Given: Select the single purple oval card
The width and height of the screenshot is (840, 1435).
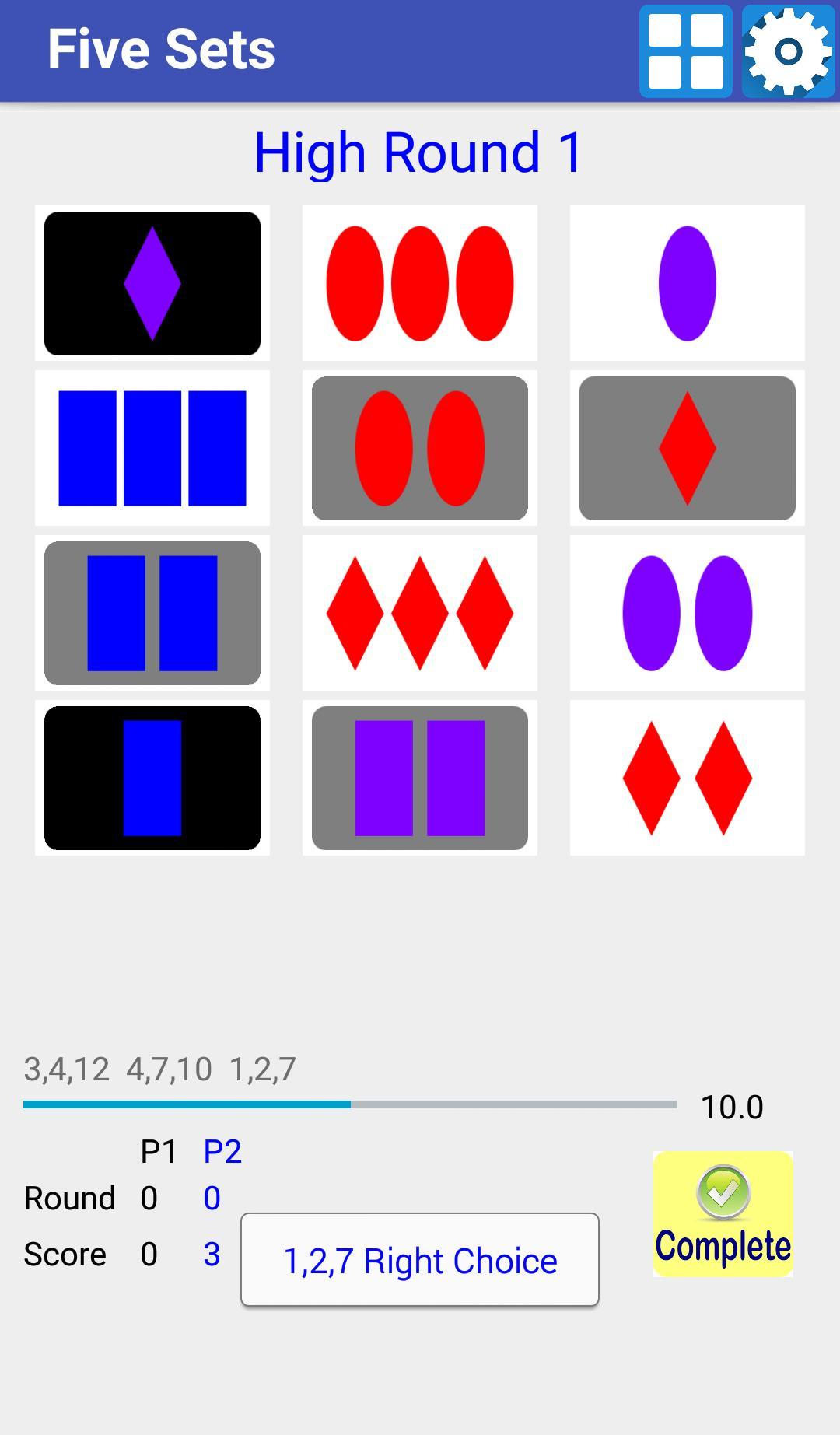Looking at the screenshot, I should pos(688,282).
